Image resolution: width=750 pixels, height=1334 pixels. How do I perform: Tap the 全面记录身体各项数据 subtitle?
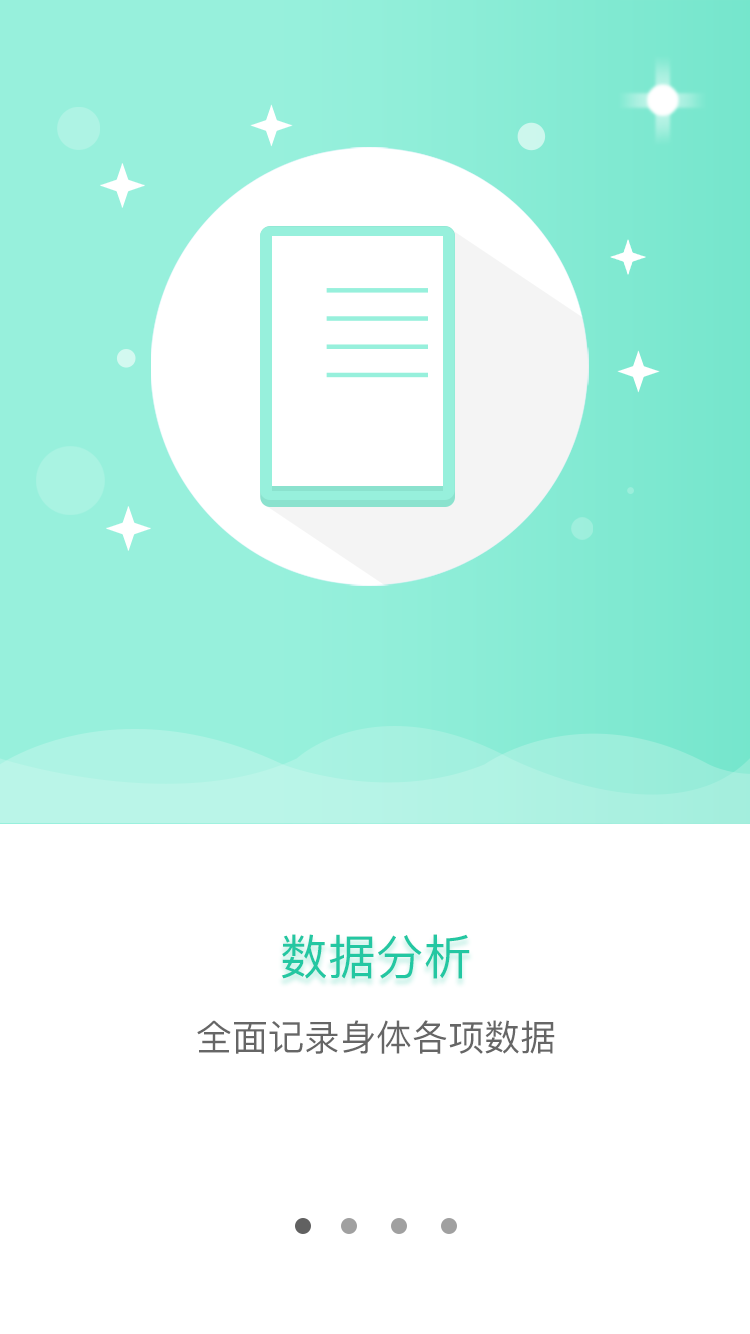pos(375,1038)
